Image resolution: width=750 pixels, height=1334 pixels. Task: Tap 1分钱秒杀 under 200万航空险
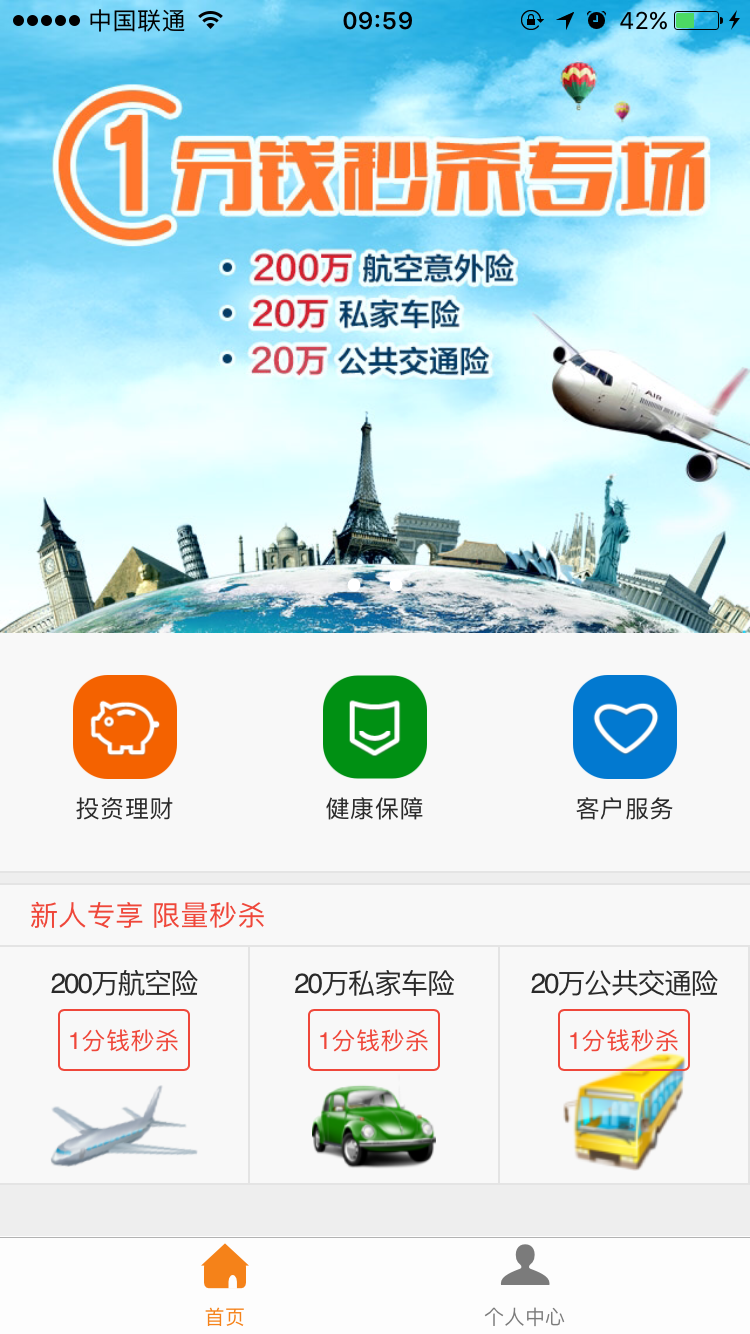point(124,1040)
